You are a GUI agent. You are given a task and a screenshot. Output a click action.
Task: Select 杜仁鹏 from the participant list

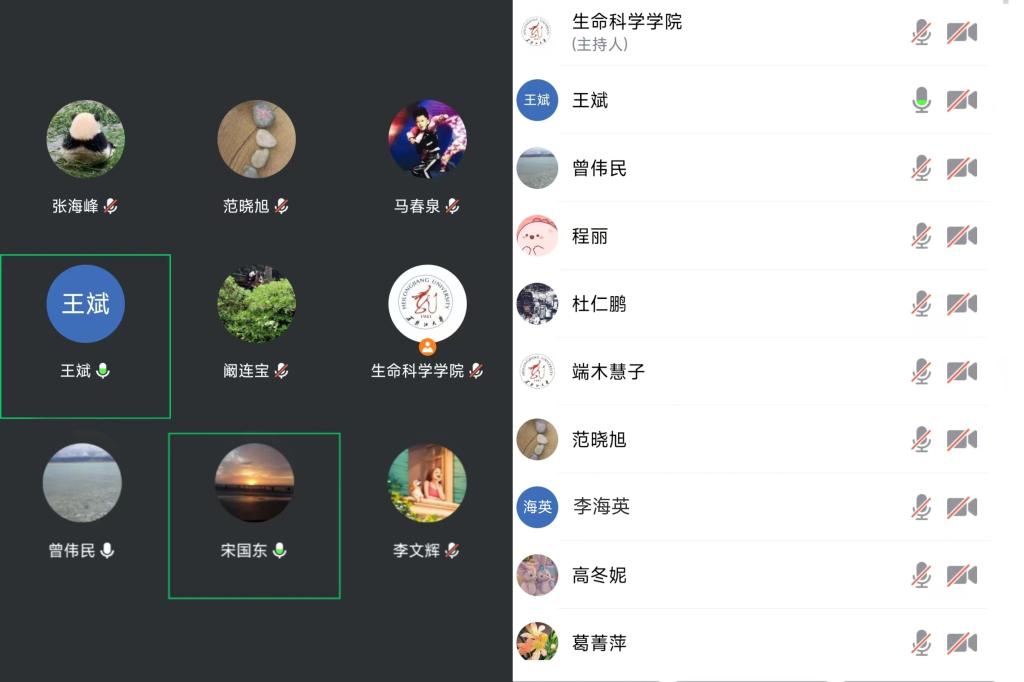click(x=599, y=304)
